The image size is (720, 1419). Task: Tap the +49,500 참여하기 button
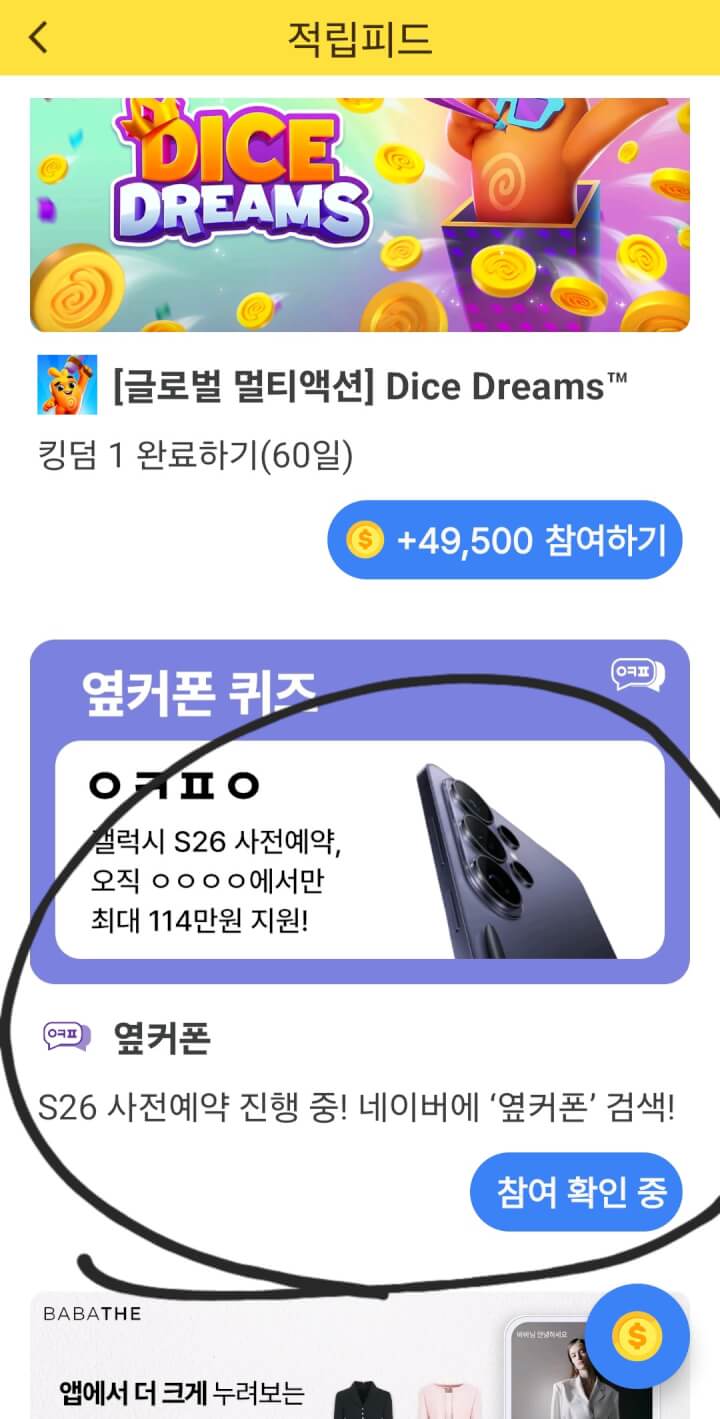coord(505,540)
